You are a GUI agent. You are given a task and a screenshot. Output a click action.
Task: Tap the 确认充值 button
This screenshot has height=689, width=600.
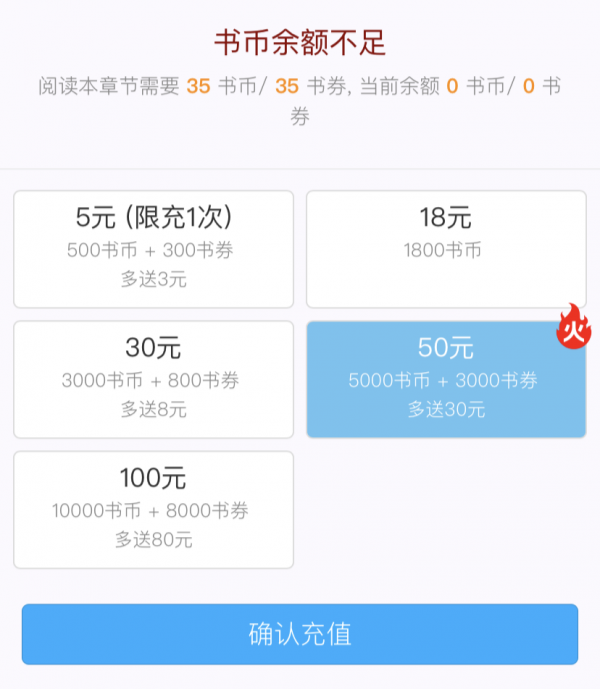tap(300, 634)
